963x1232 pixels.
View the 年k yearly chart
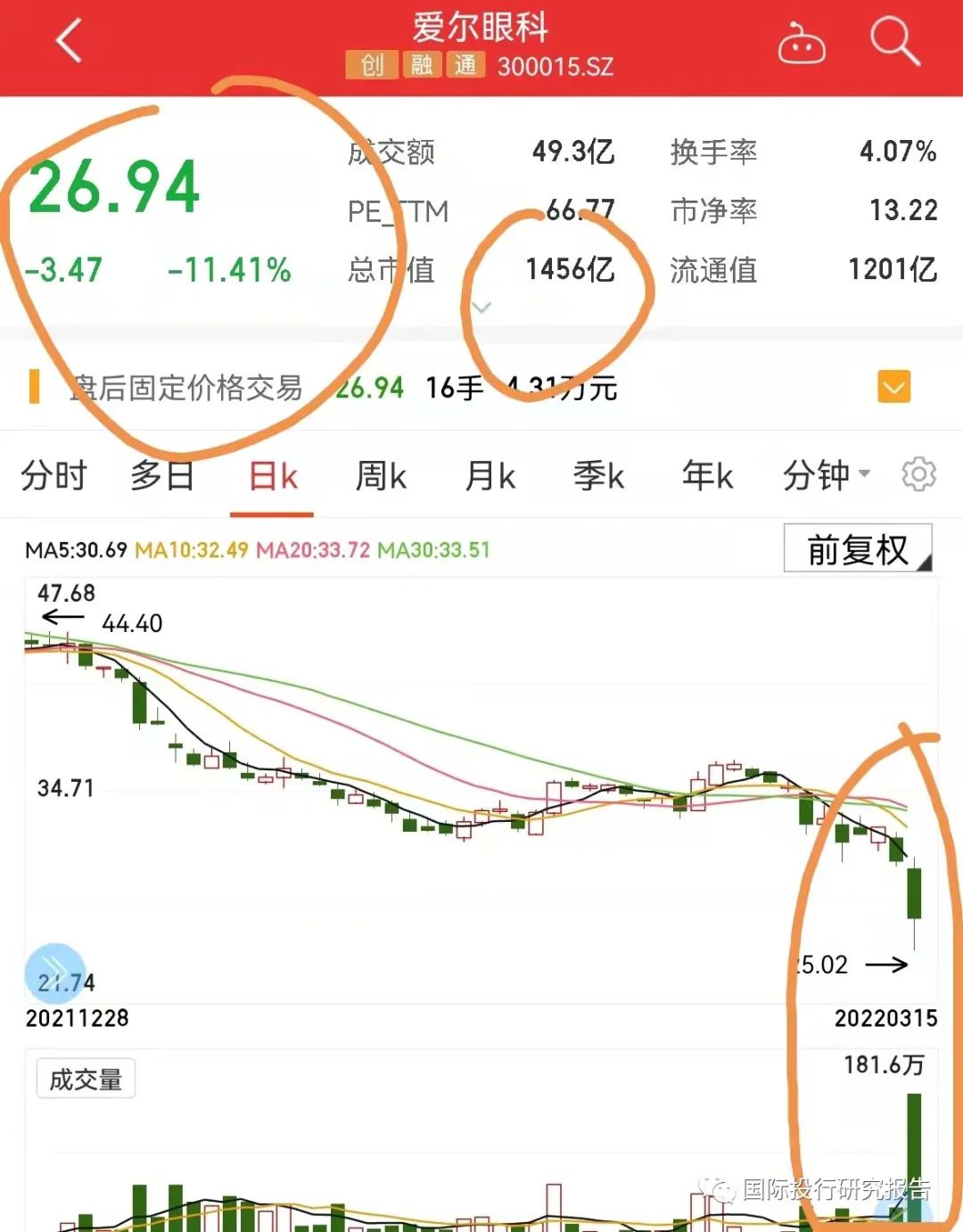[707, 476]
